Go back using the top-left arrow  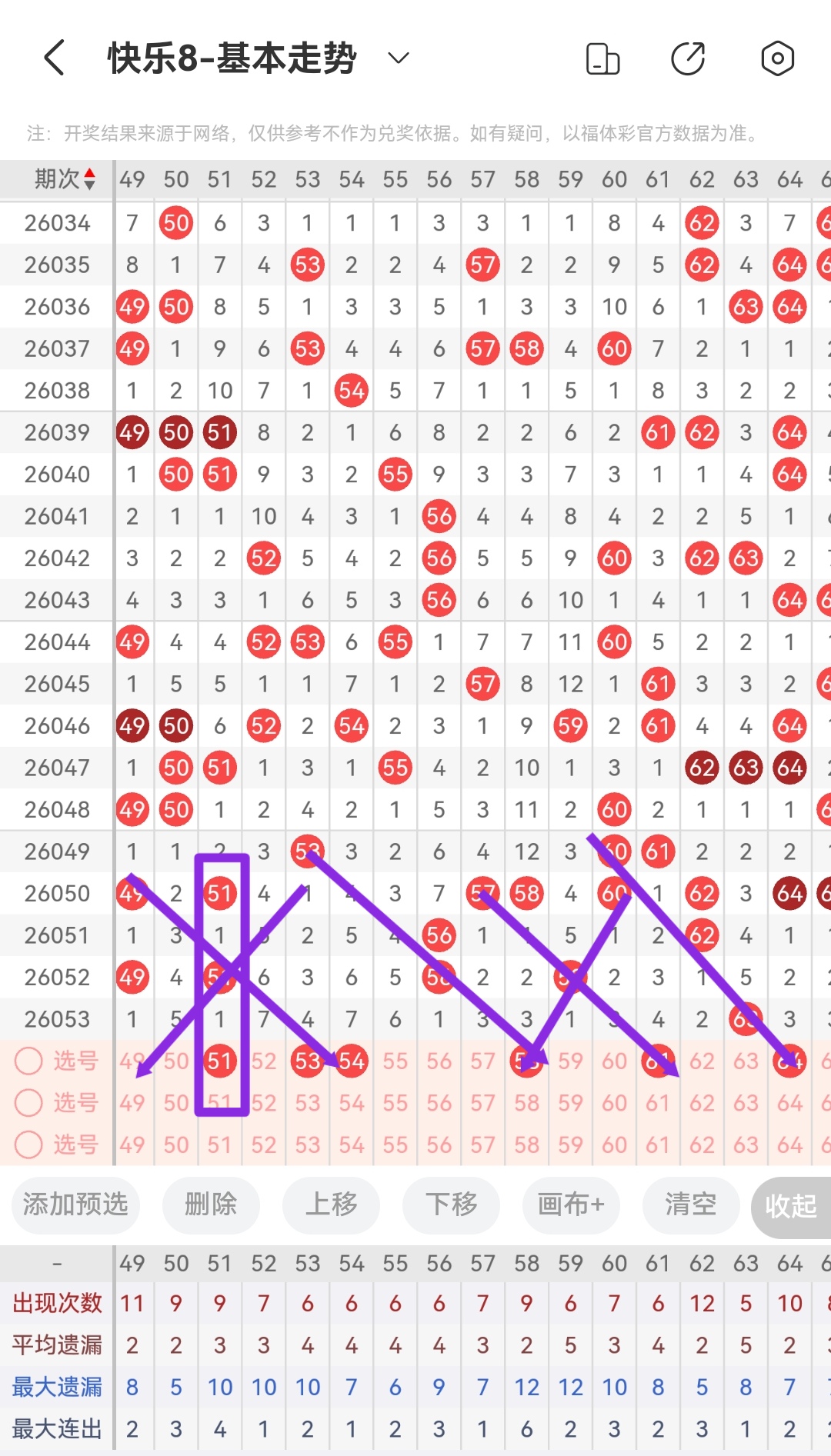pyautogui.click(x=54, y=58)
